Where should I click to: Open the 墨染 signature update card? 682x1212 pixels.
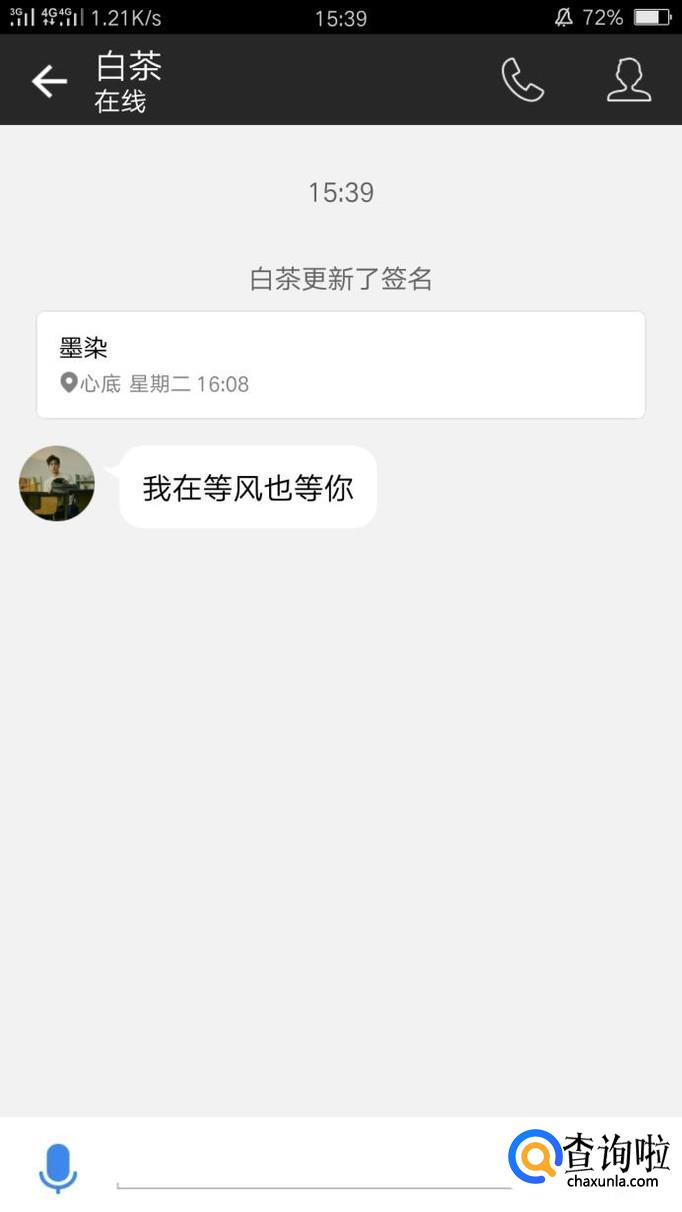click(340, 365)
